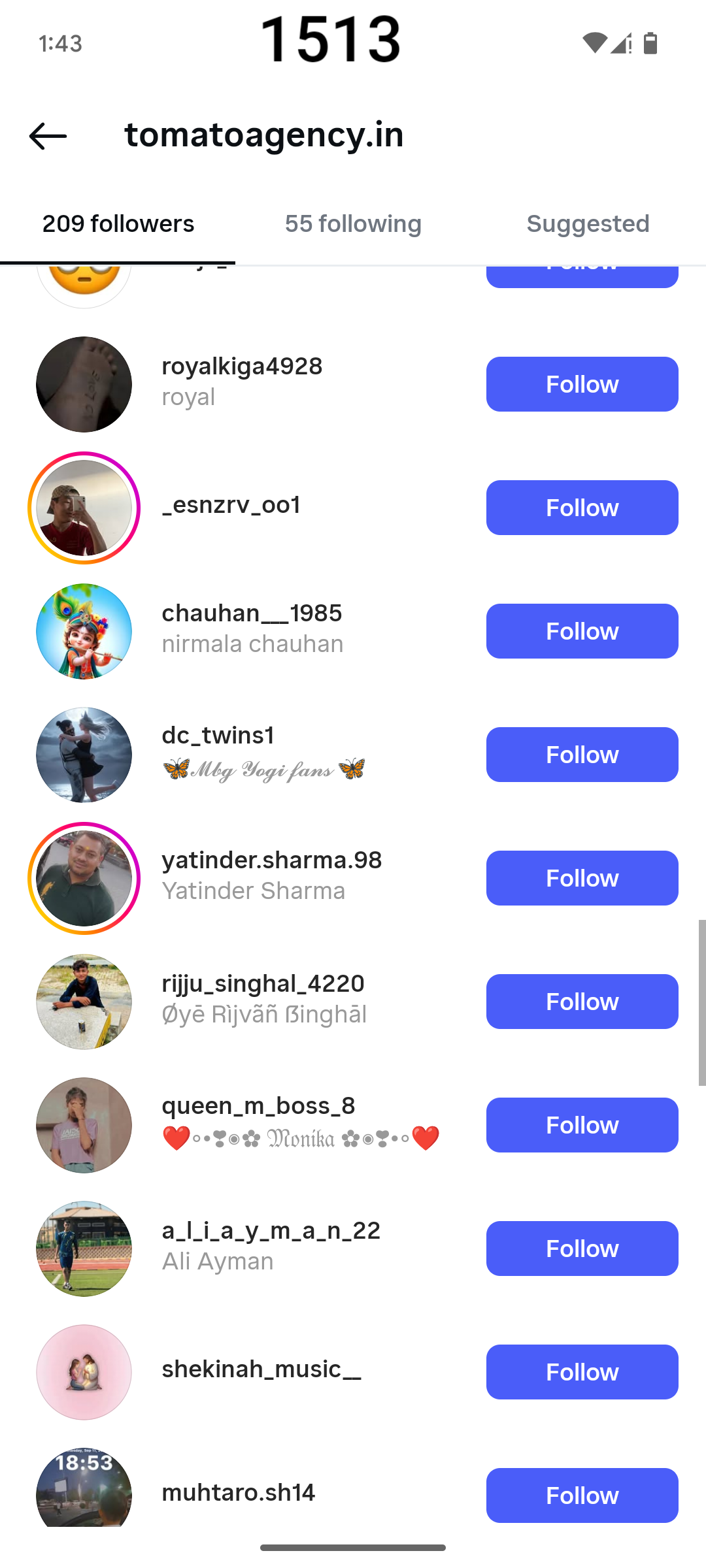
Task: Go back using the arrow icon
Action: tap(48, 136)
